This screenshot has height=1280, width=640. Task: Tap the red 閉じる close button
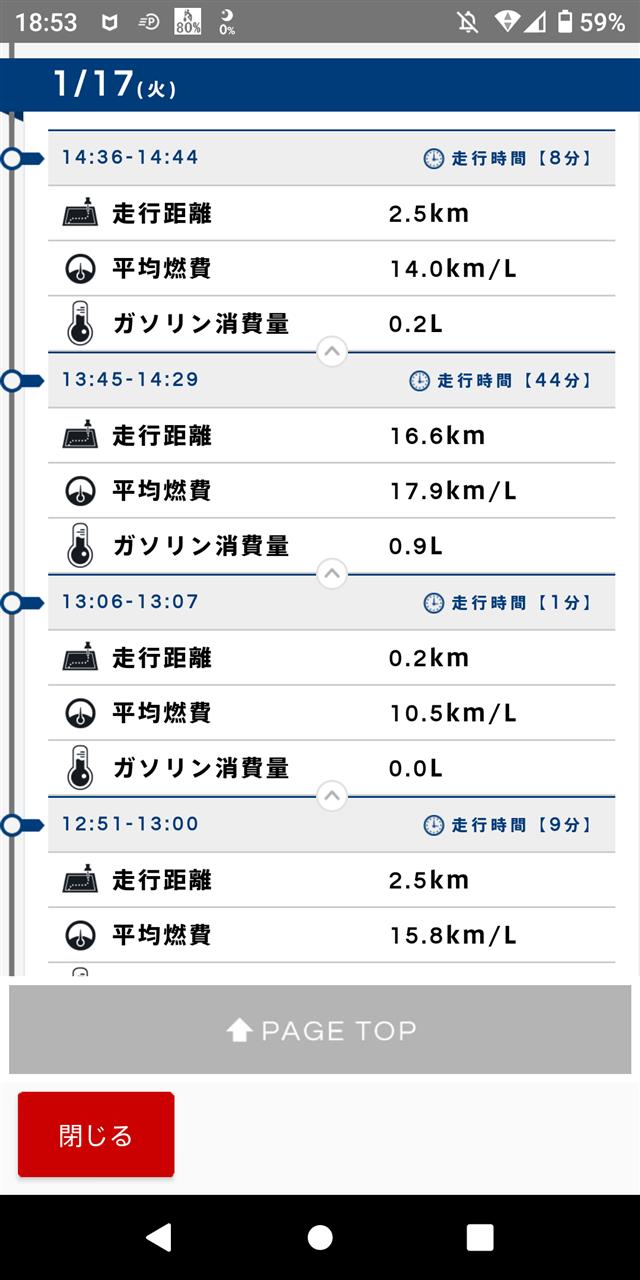(x=96, y=1135)
